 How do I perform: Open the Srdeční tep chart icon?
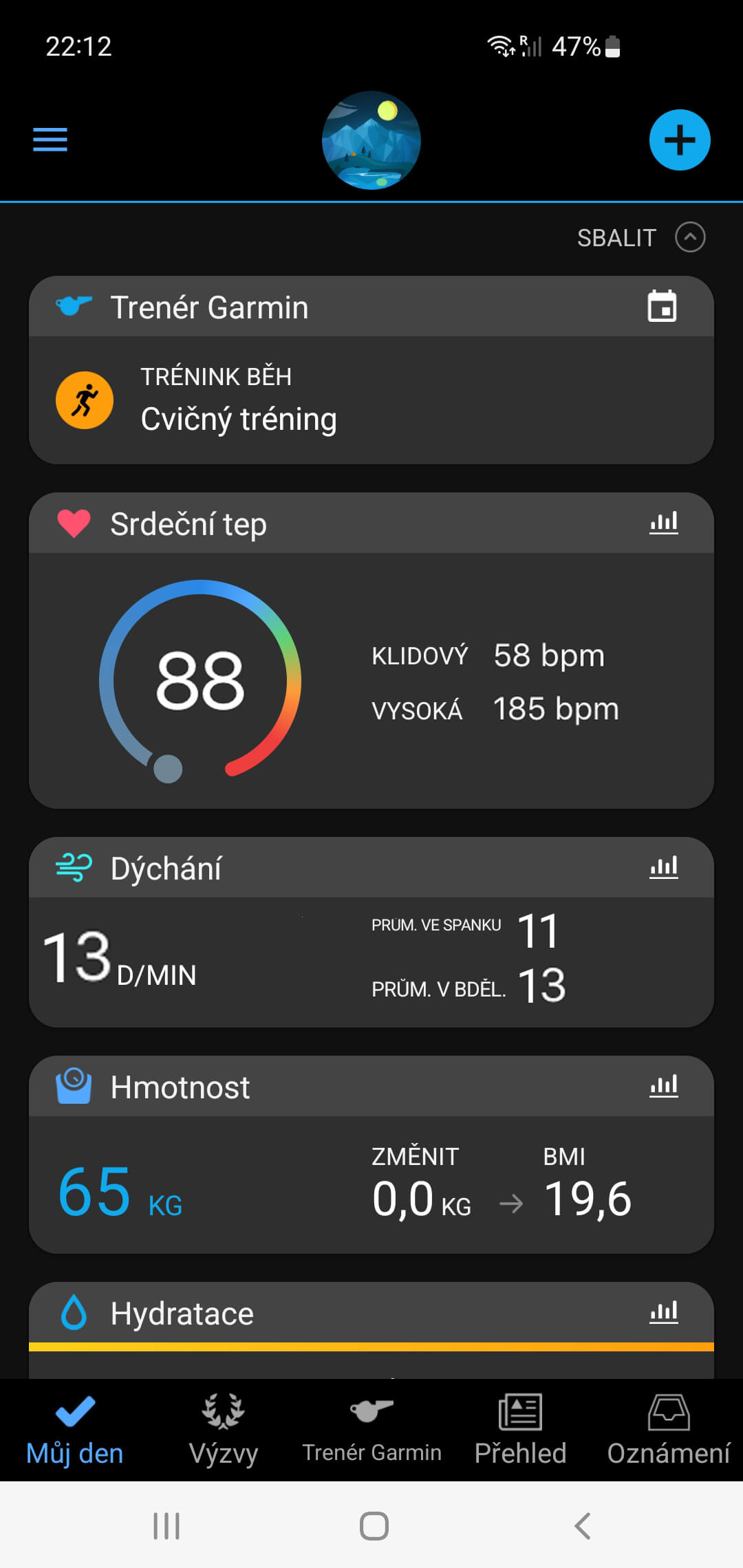tap(664, 523)
